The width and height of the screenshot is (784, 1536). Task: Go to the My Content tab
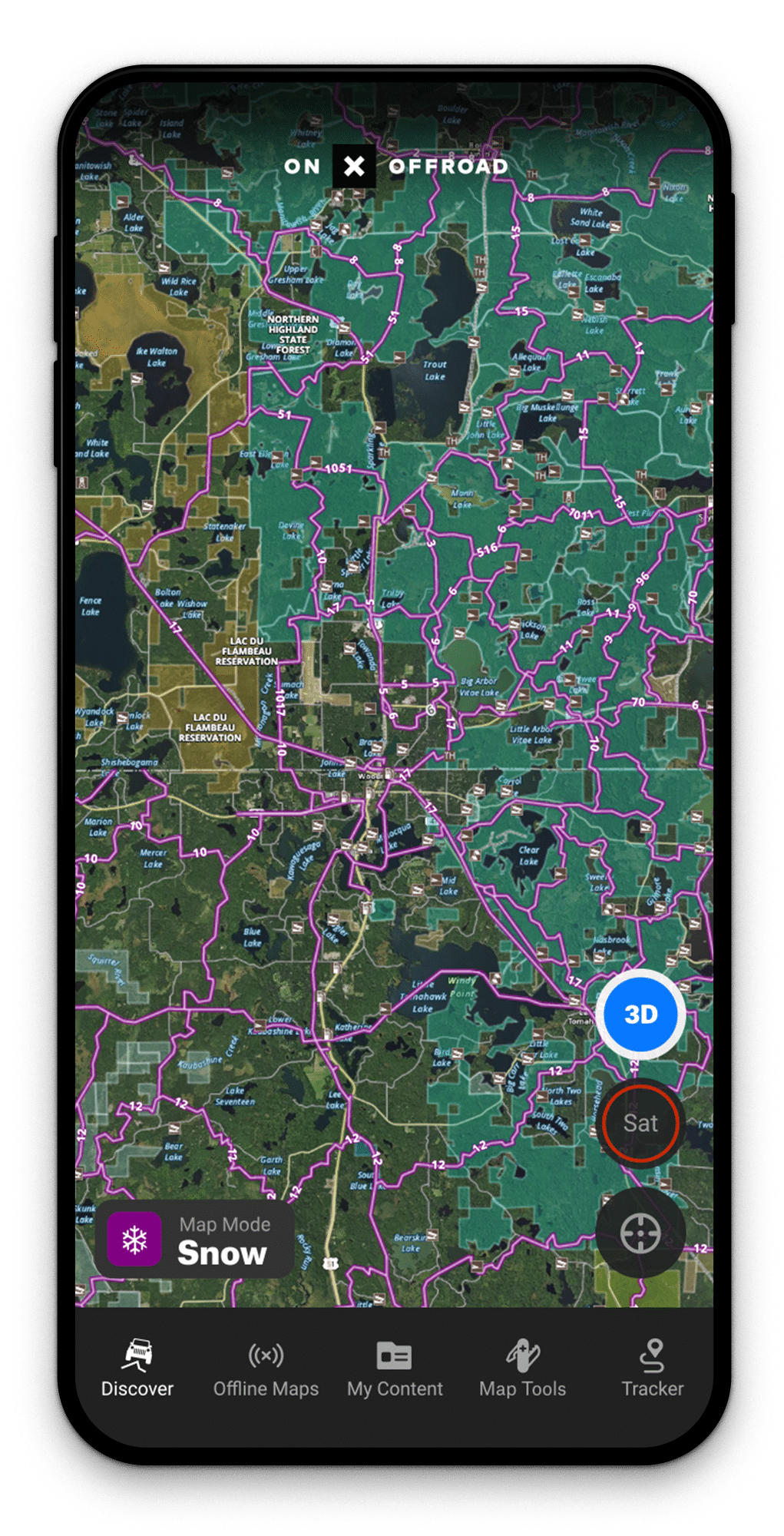tap(395, 1369)
